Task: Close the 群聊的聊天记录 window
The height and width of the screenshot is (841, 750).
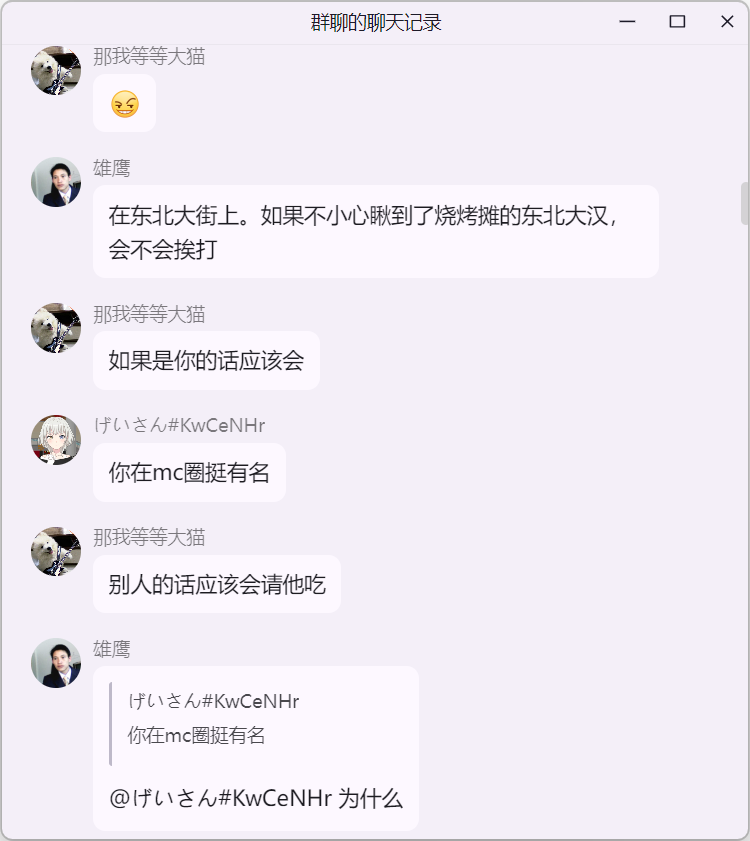Action: tap(727, 22)
